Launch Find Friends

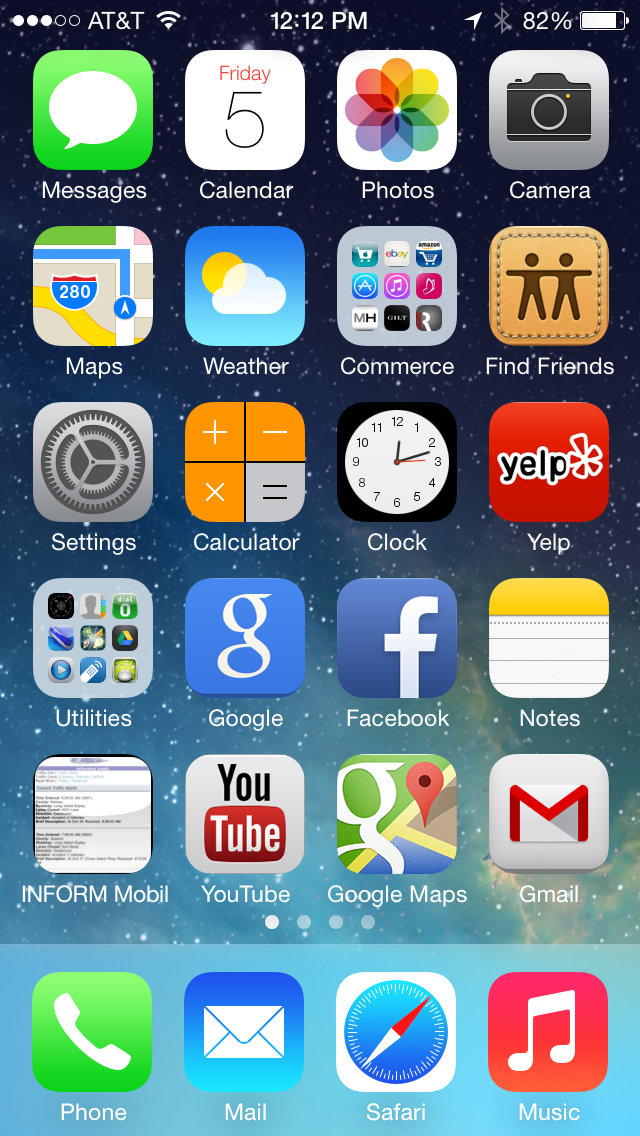coord(549,287)
